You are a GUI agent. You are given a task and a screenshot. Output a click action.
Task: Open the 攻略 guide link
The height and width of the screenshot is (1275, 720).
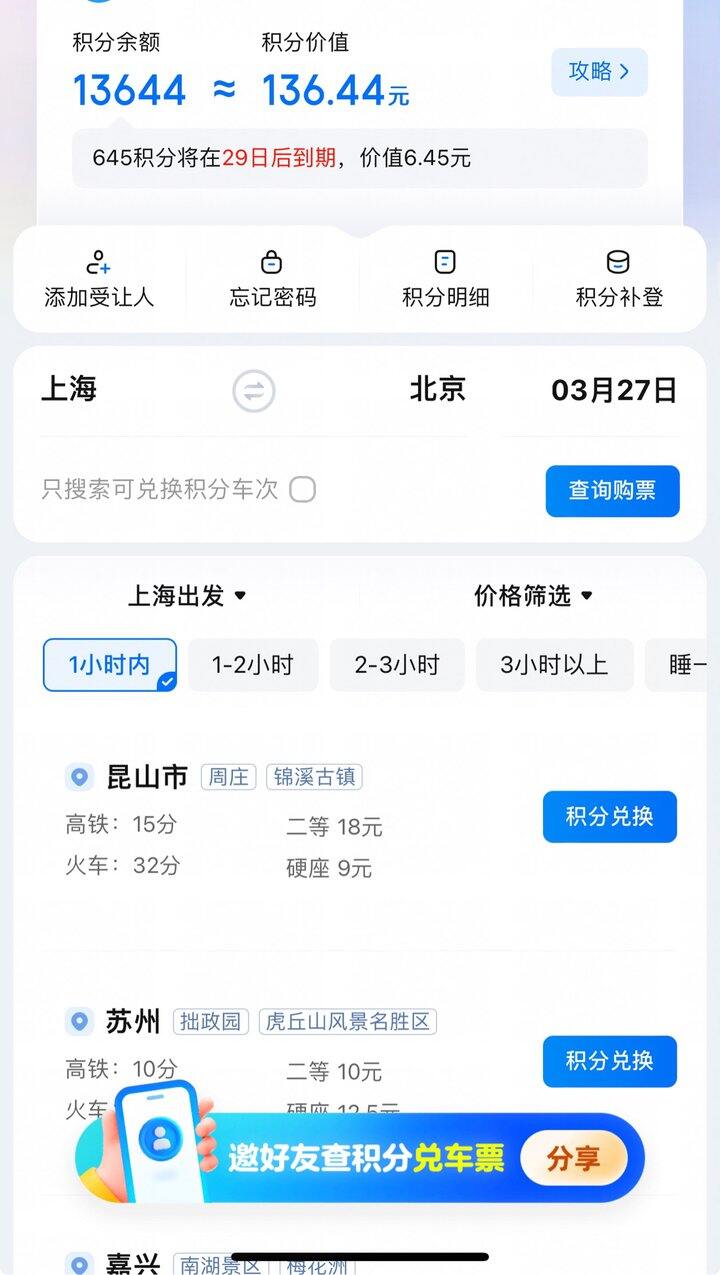pos(597,72)
